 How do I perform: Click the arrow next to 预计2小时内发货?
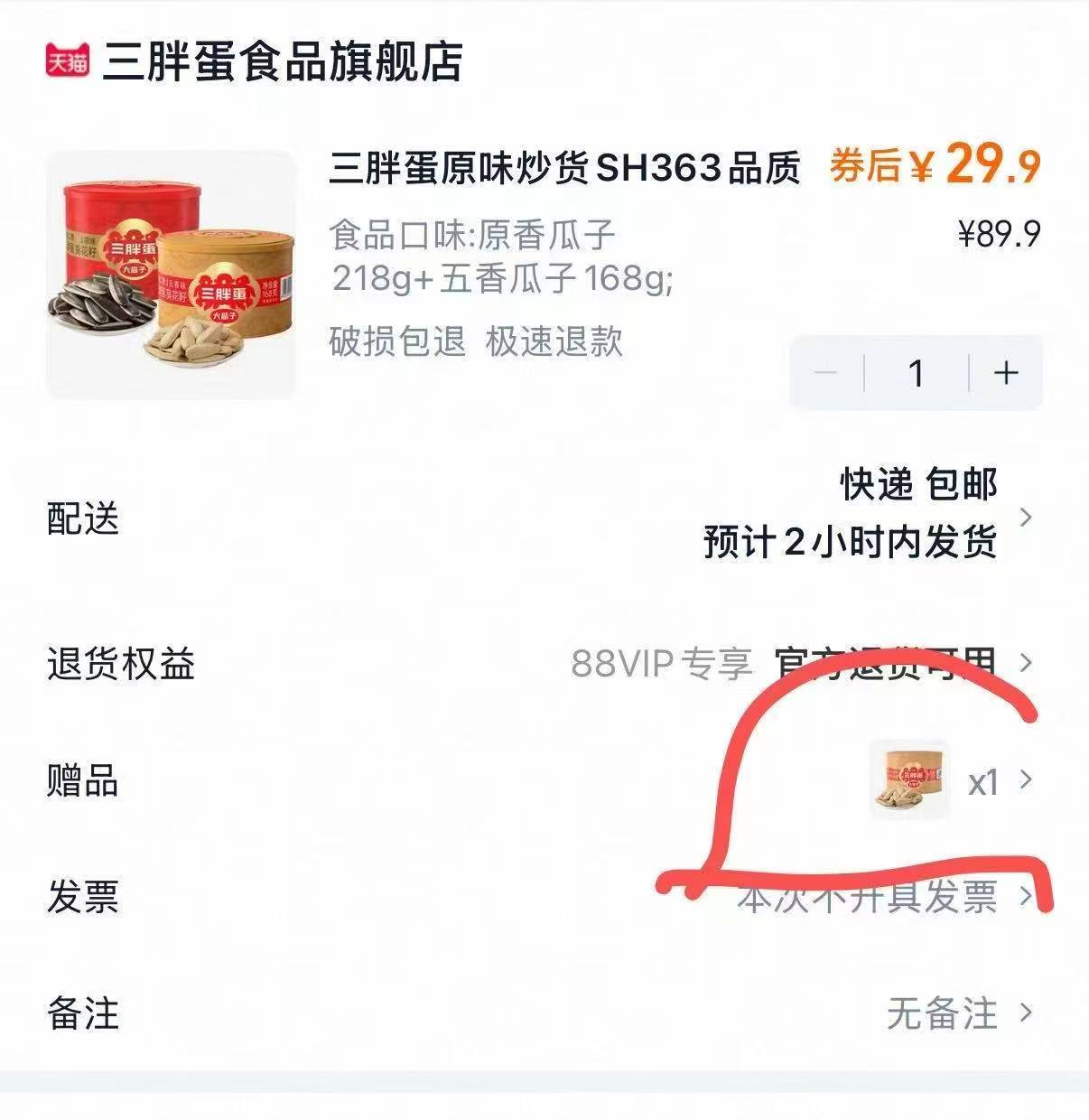click(x=1025, y=515)
